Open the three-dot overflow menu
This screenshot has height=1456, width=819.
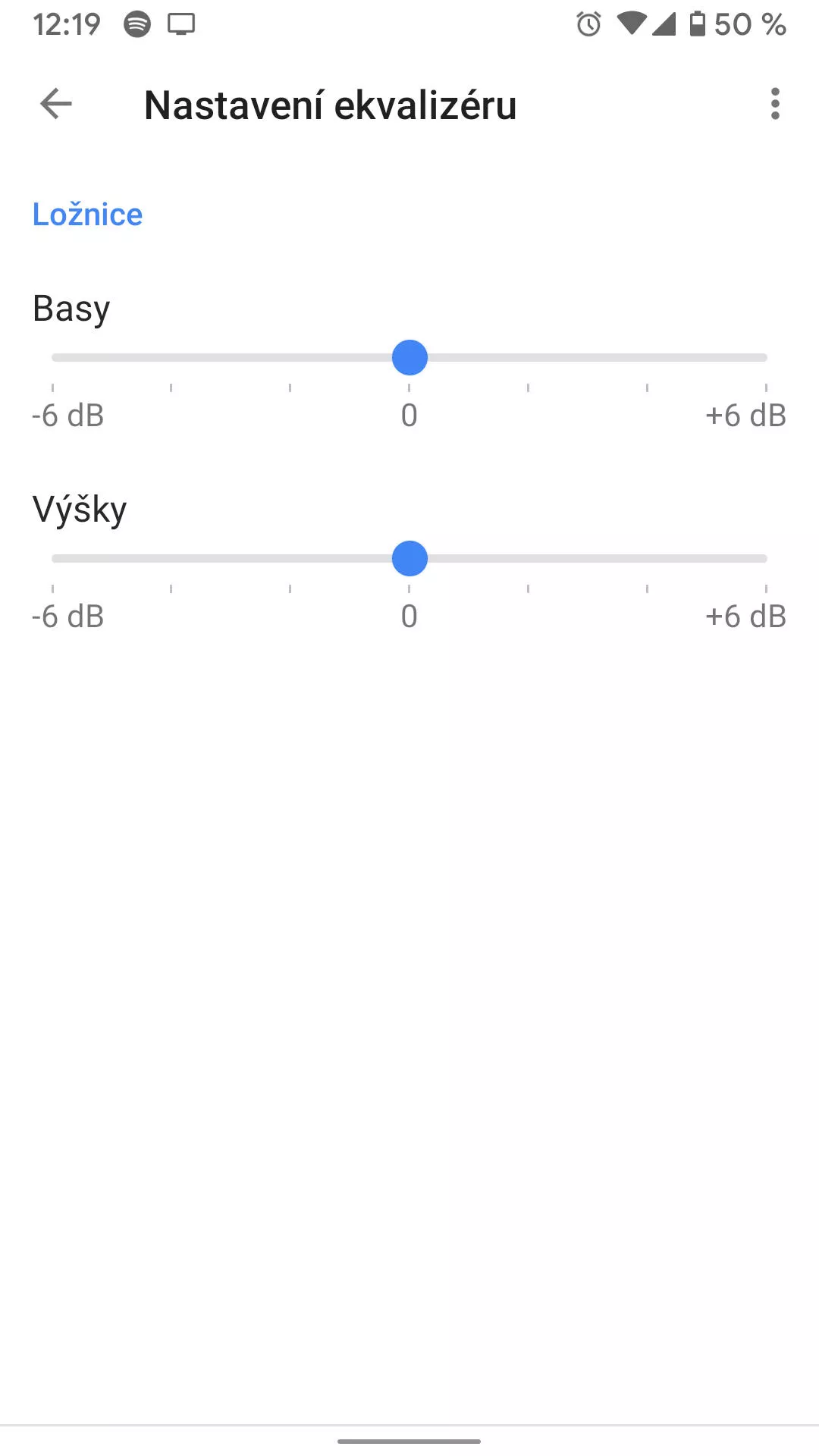click(774, 104)
